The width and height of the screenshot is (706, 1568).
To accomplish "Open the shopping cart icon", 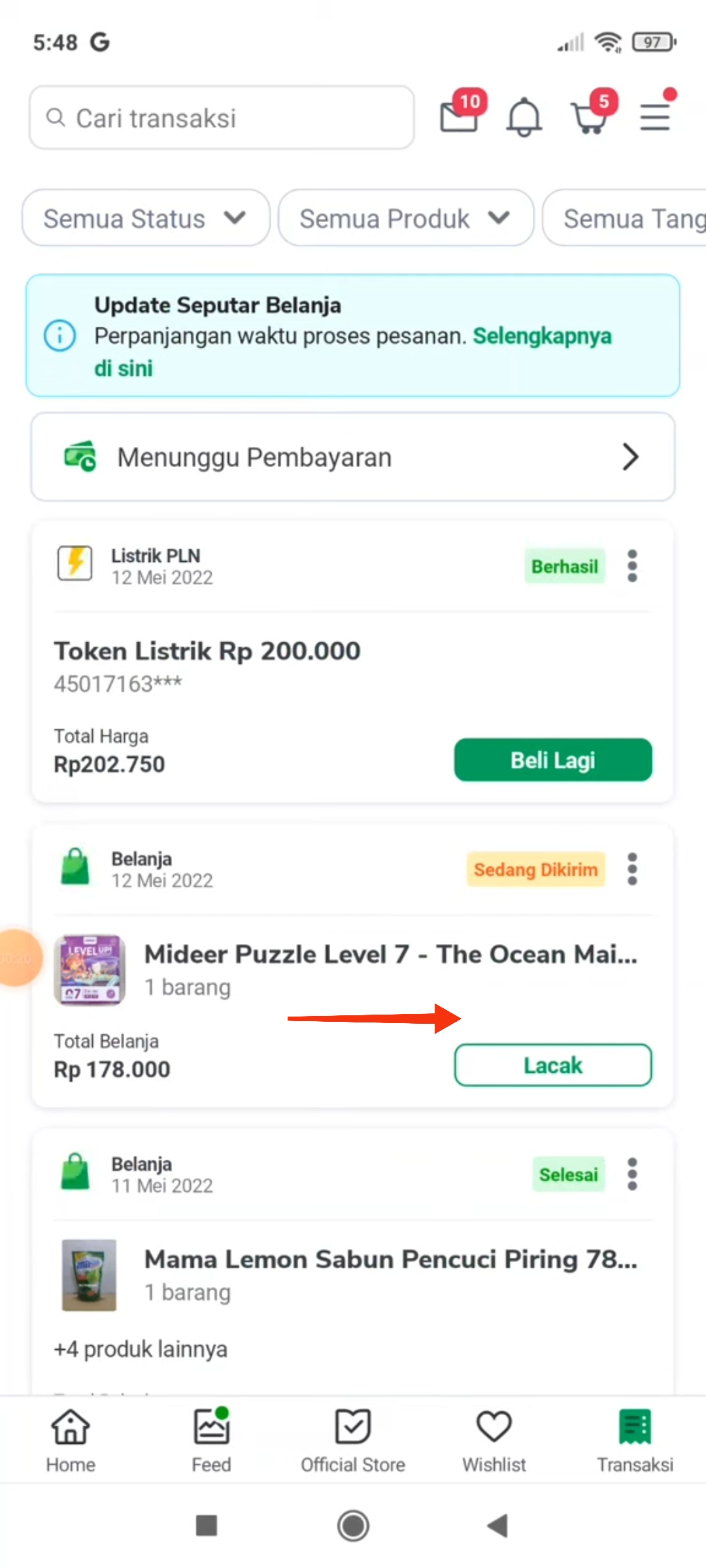I will point(588,118).
